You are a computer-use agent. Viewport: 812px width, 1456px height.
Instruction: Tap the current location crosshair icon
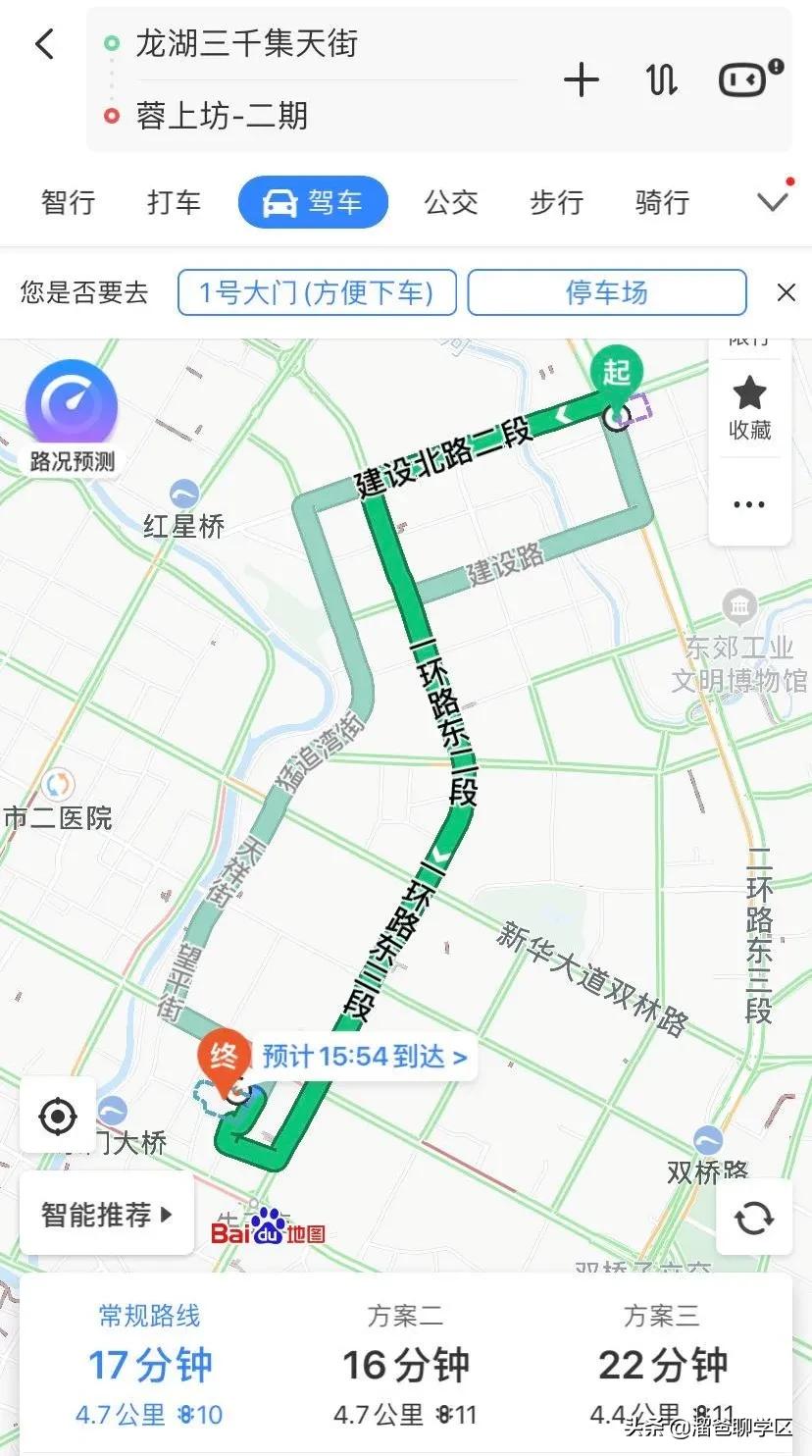tap(58, 1115)
